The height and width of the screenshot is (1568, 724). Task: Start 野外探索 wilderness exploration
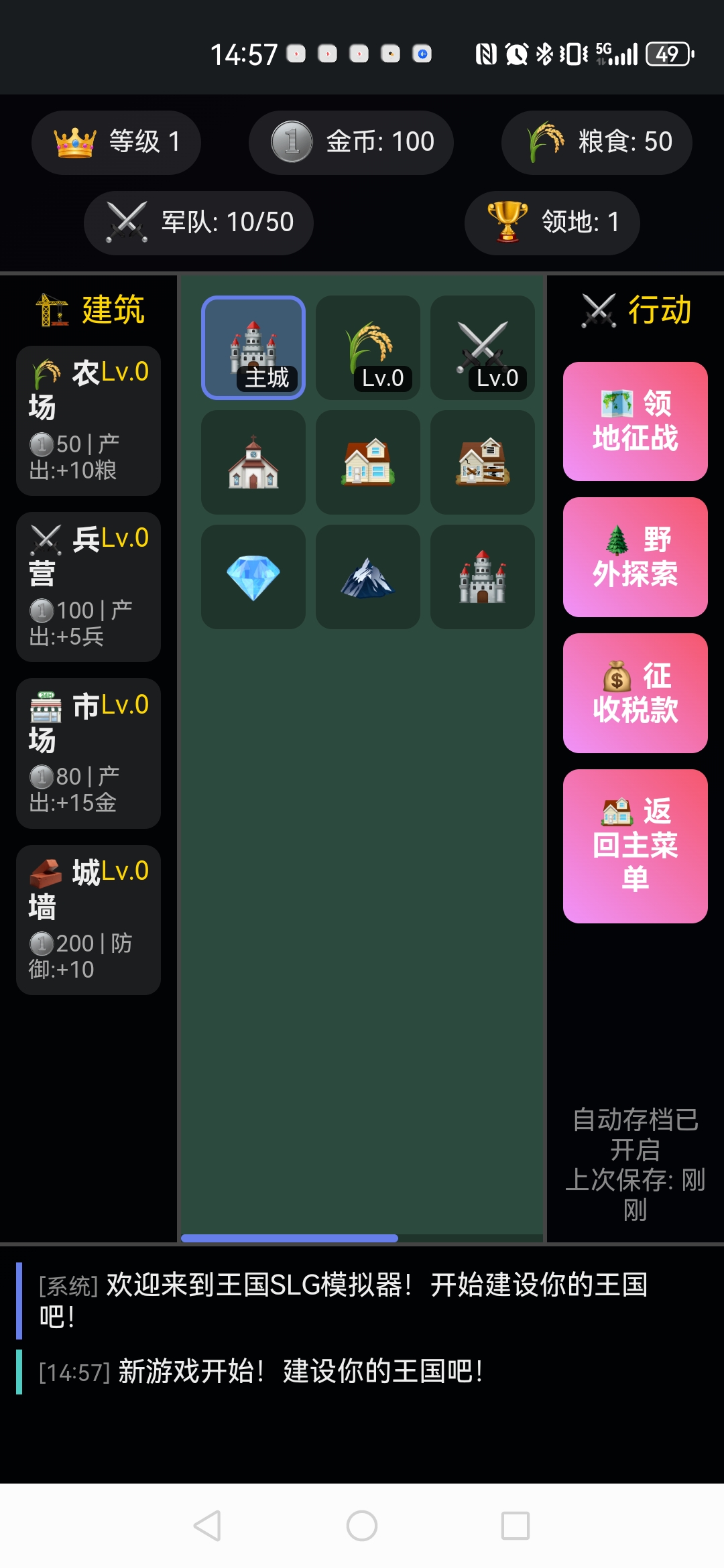pyautogui.click(x=634, y=556)
